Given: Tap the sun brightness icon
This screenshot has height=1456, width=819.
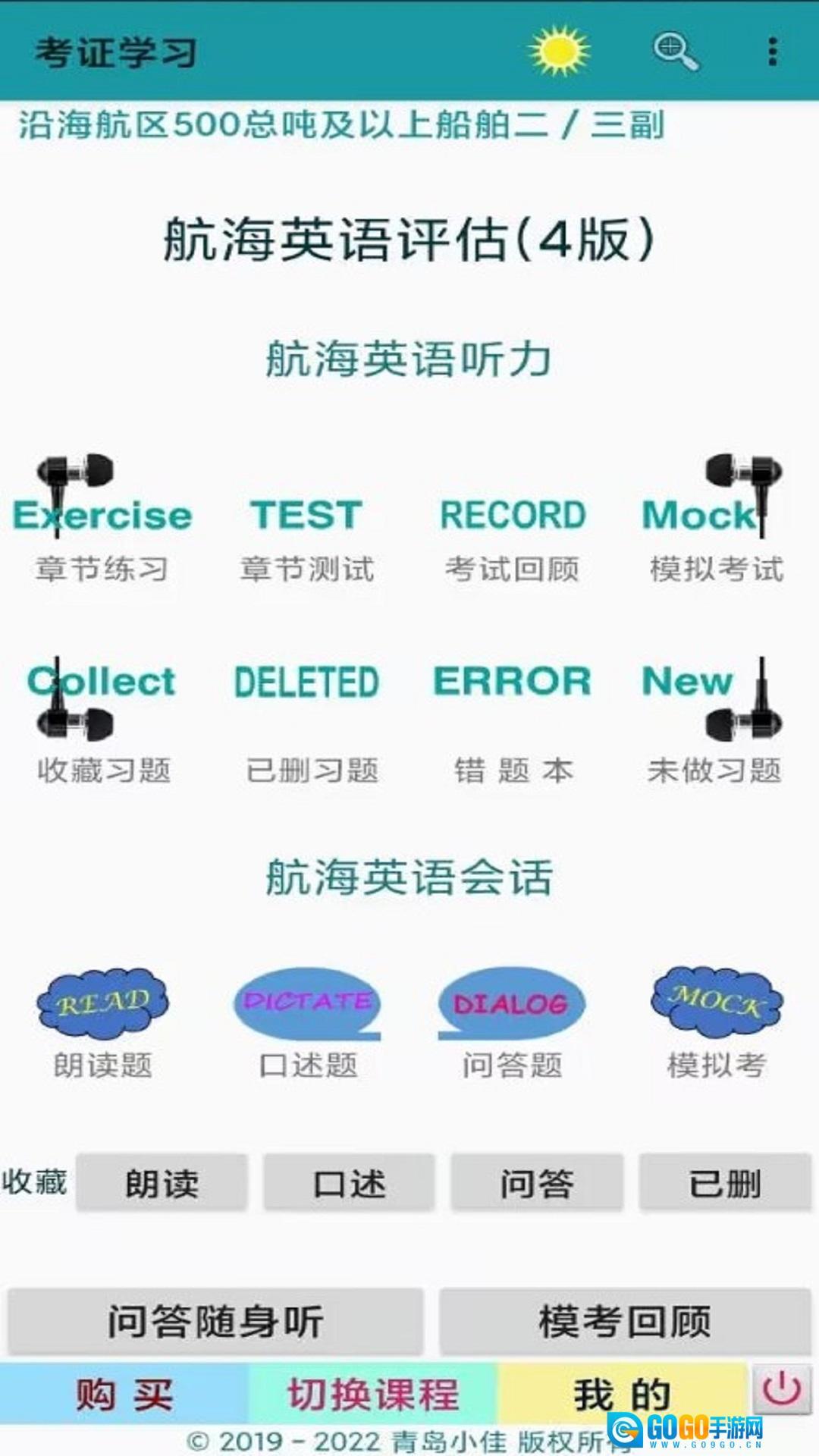Looking at the screenshot, I should click(x=559, y=52).
